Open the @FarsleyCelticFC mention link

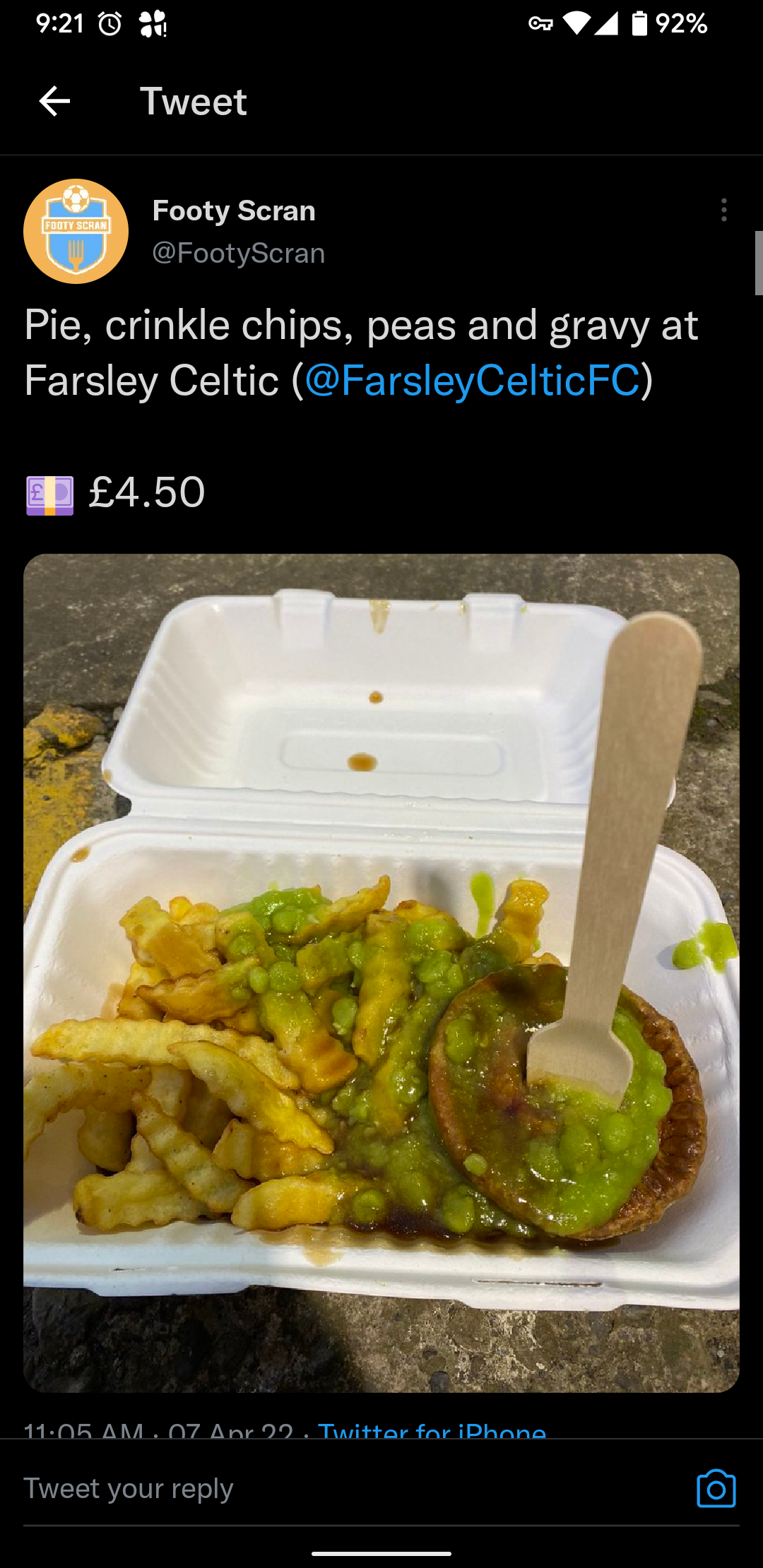tap(472, 381)
